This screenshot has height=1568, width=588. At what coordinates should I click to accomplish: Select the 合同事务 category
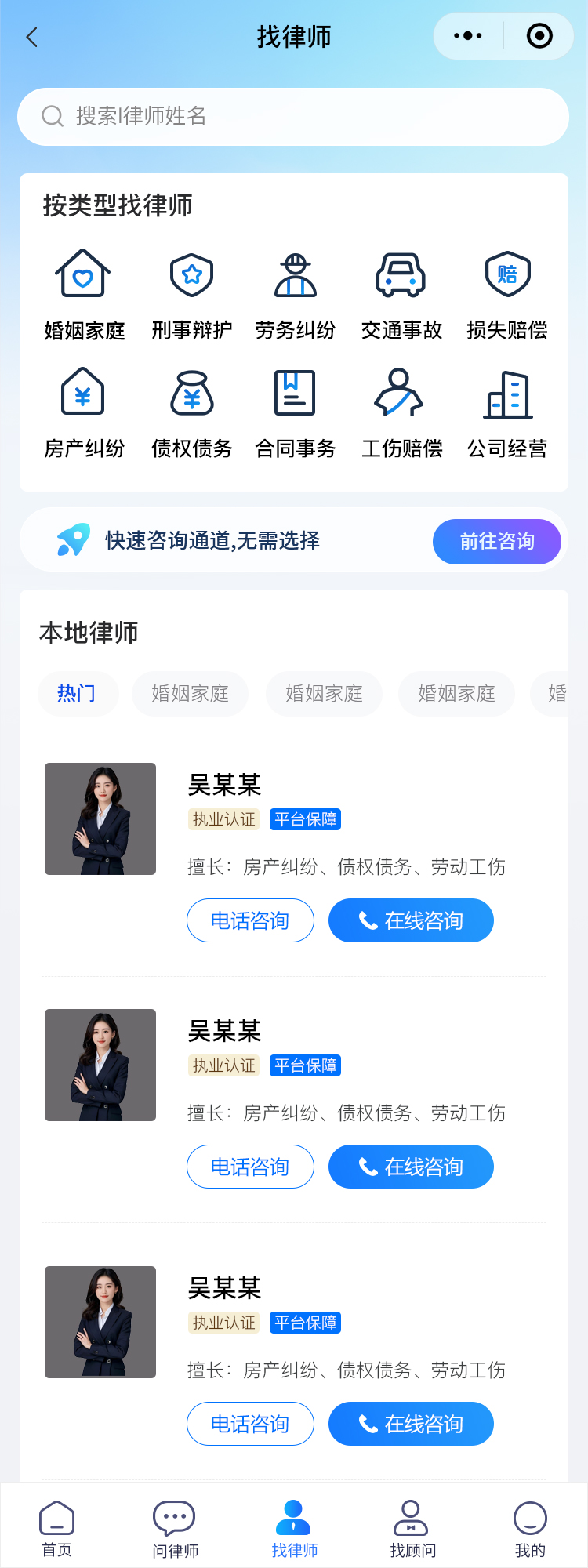pos(296,393)
